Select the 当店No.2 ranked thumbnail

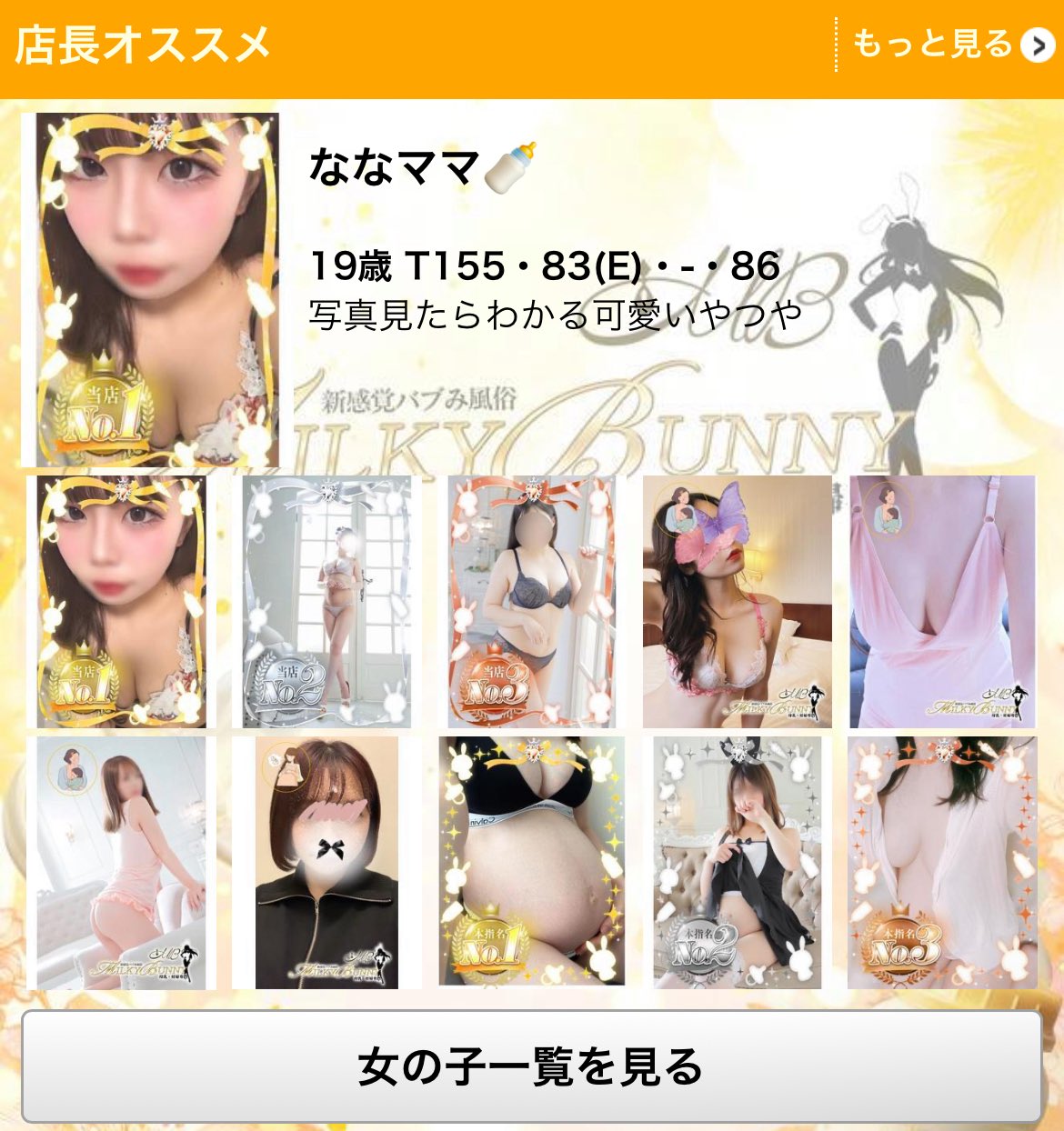tap(326, 602)
